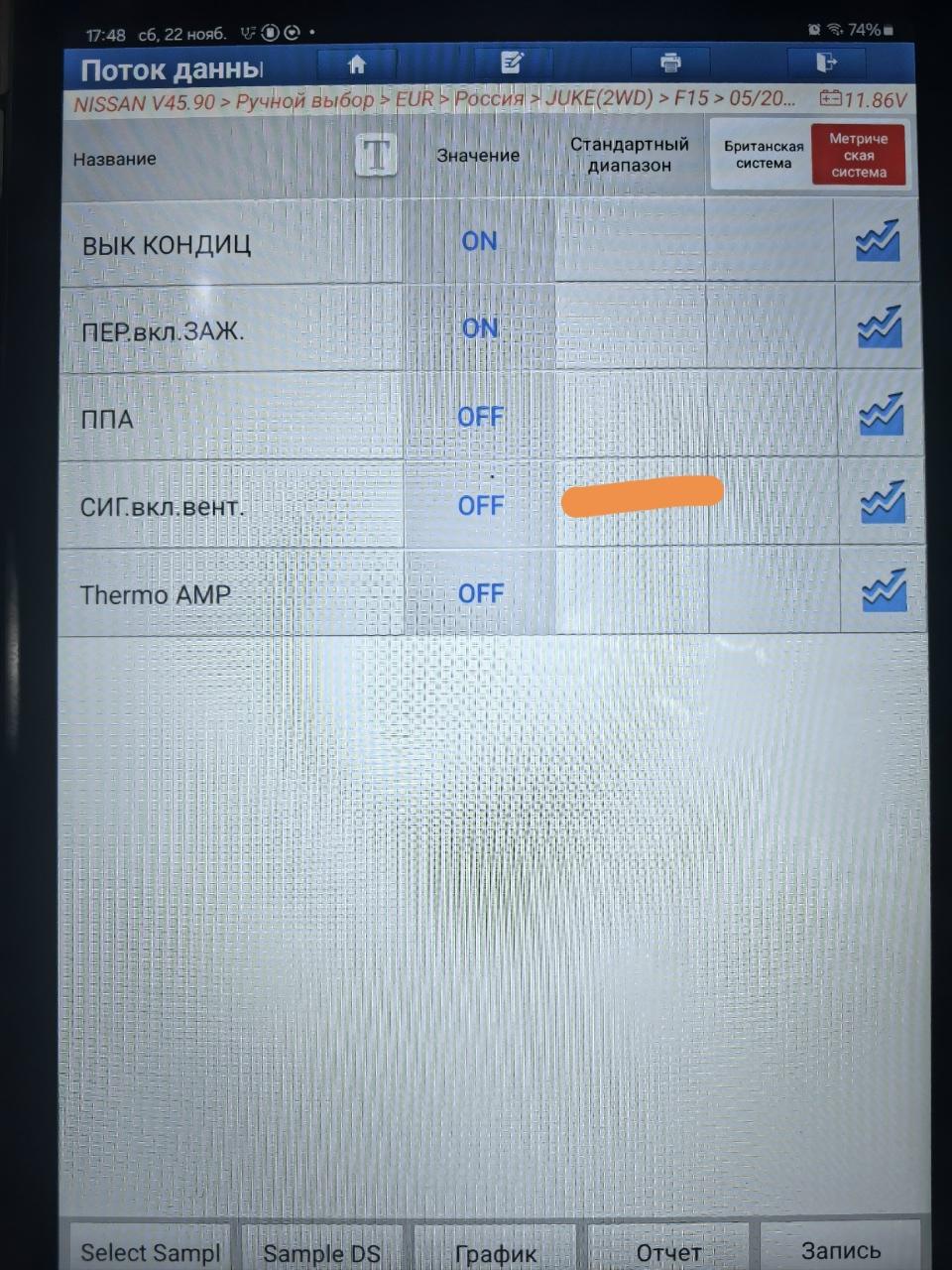
Task: Tap the text size T icon
Action: (376, 156)
